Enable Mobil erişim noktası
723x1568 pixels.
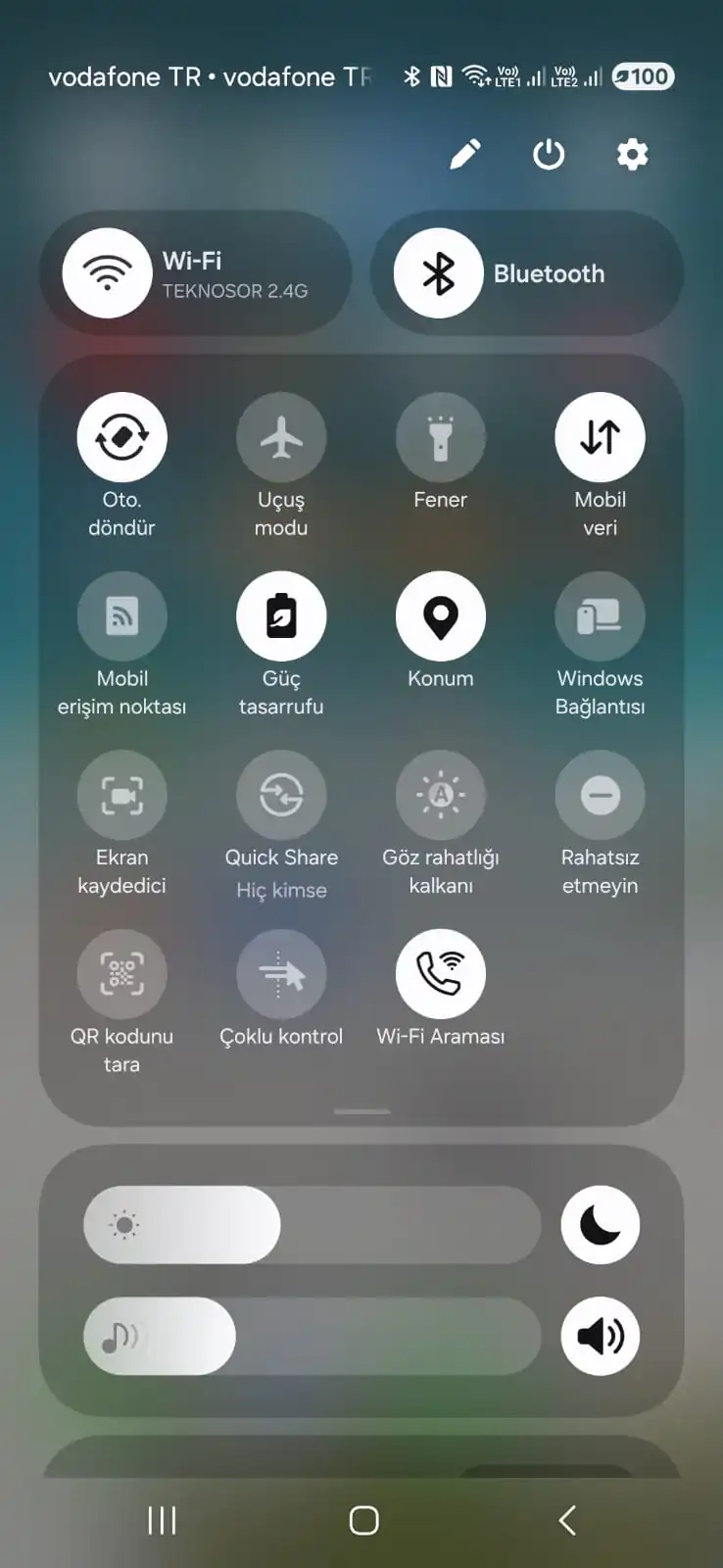coord(122,616)
